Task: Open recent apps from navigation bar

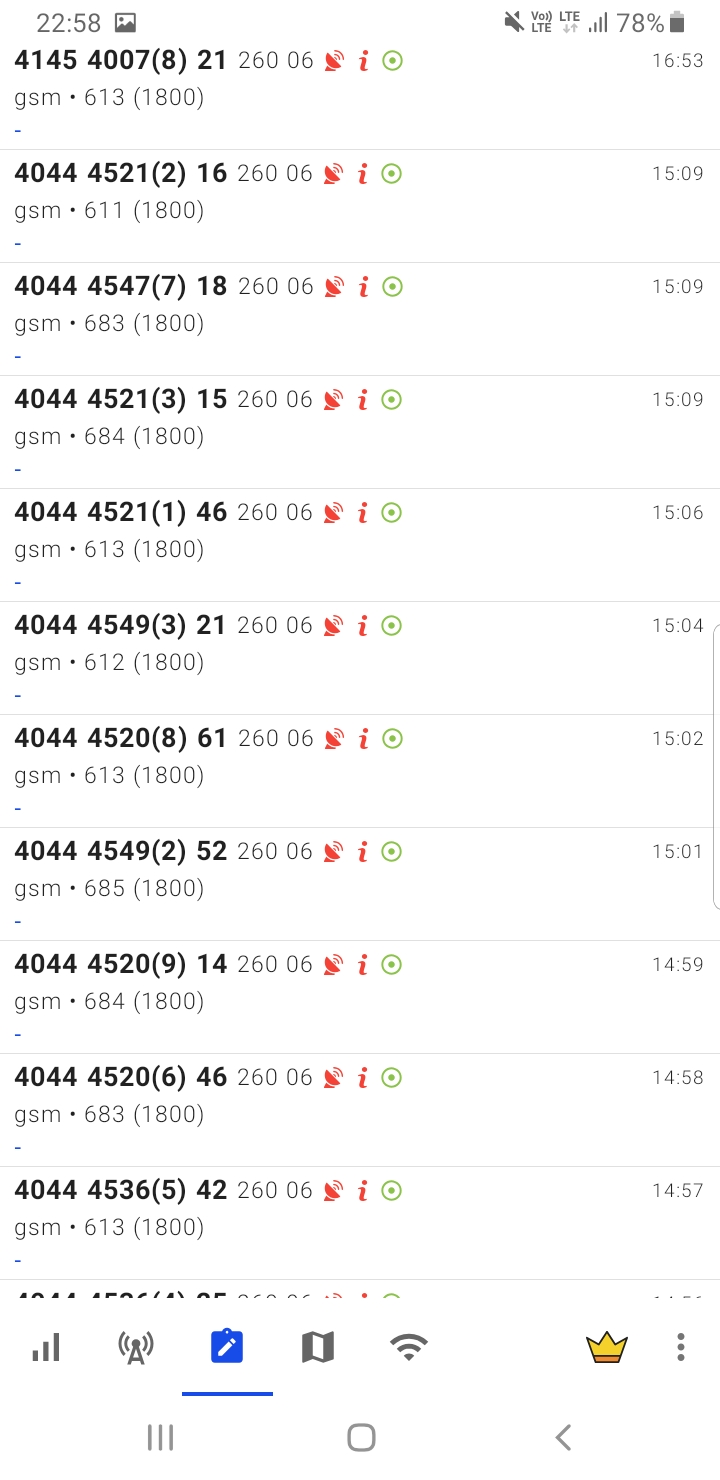Action: click(x=160, y=1438)
